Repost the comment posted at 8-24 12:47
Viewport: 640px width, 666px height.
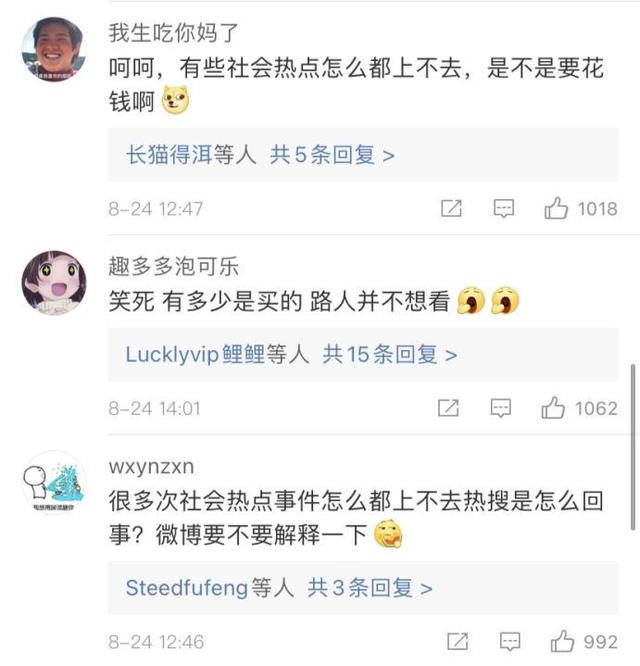(x=452, y=208)
